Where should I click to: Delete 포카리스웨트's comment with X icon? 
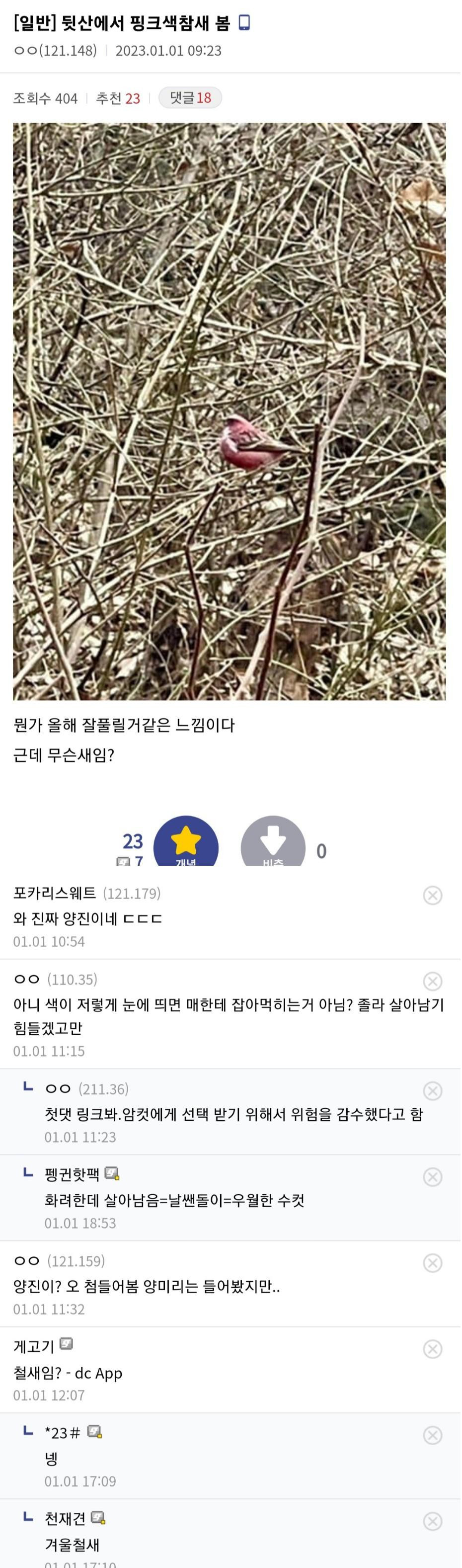coord(432,896)
